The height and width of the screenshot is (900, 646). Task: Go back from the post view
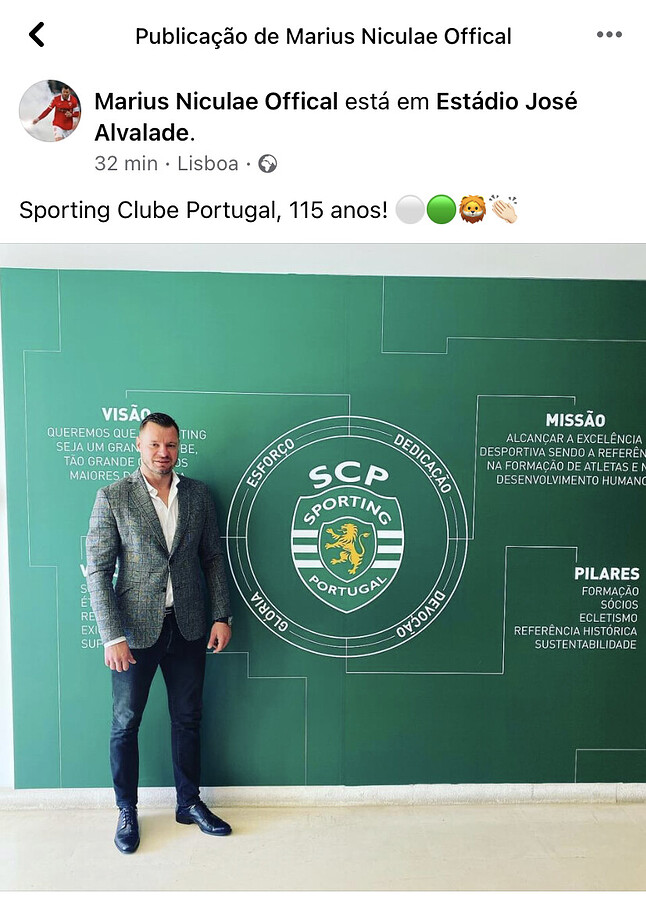coord(37,35)
